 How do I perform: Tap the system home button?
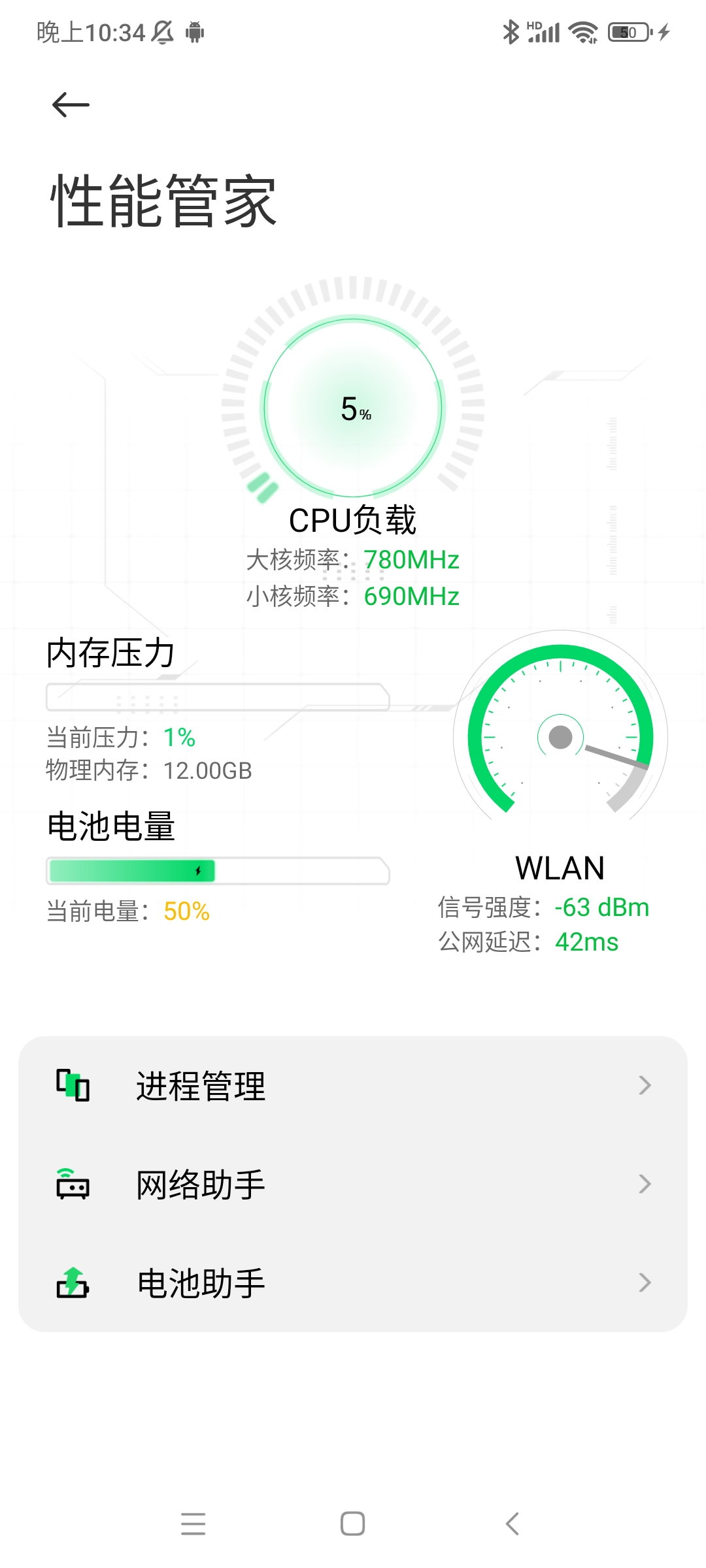(352, 1524)
